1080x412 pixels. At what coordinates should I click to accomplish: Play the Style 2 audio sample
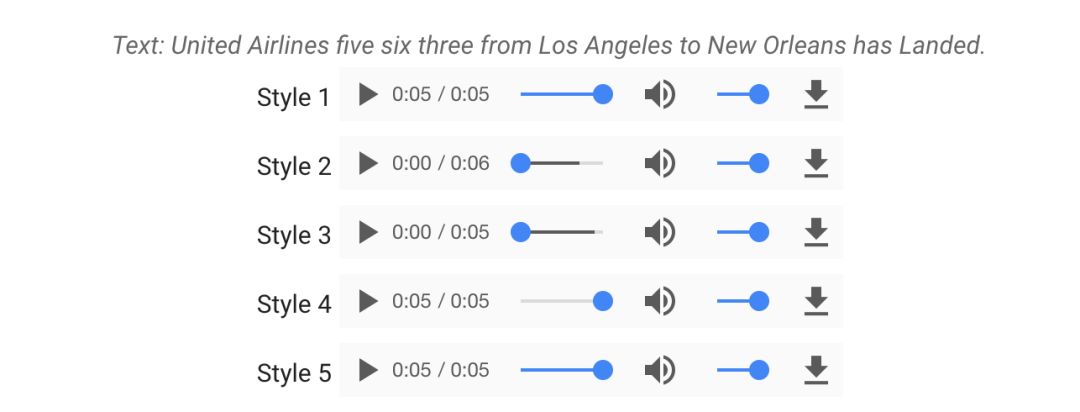(369, 164)
